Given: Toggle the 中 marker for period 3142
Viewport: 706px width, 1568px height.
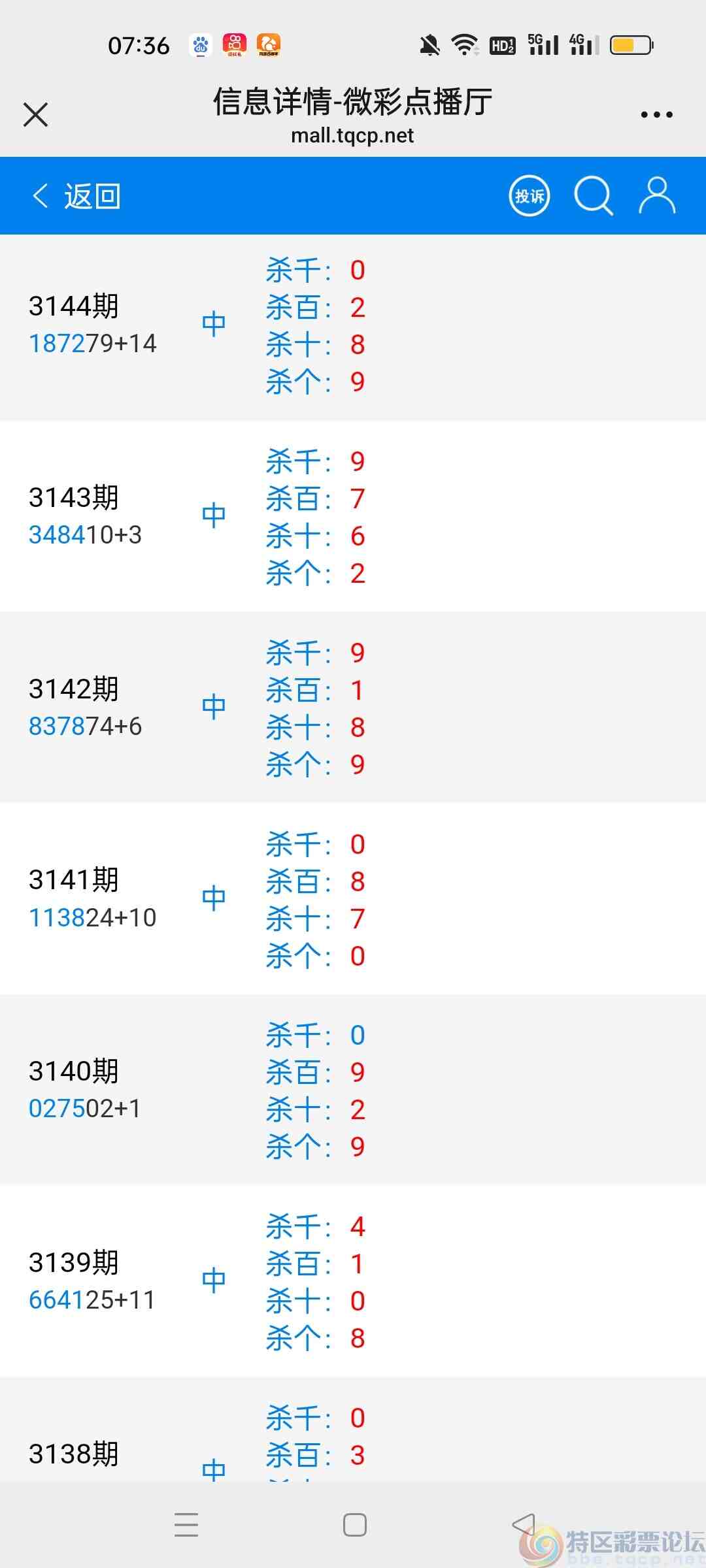Looking at the screenshot, I should pyautogui.click(x=214, y=705).
